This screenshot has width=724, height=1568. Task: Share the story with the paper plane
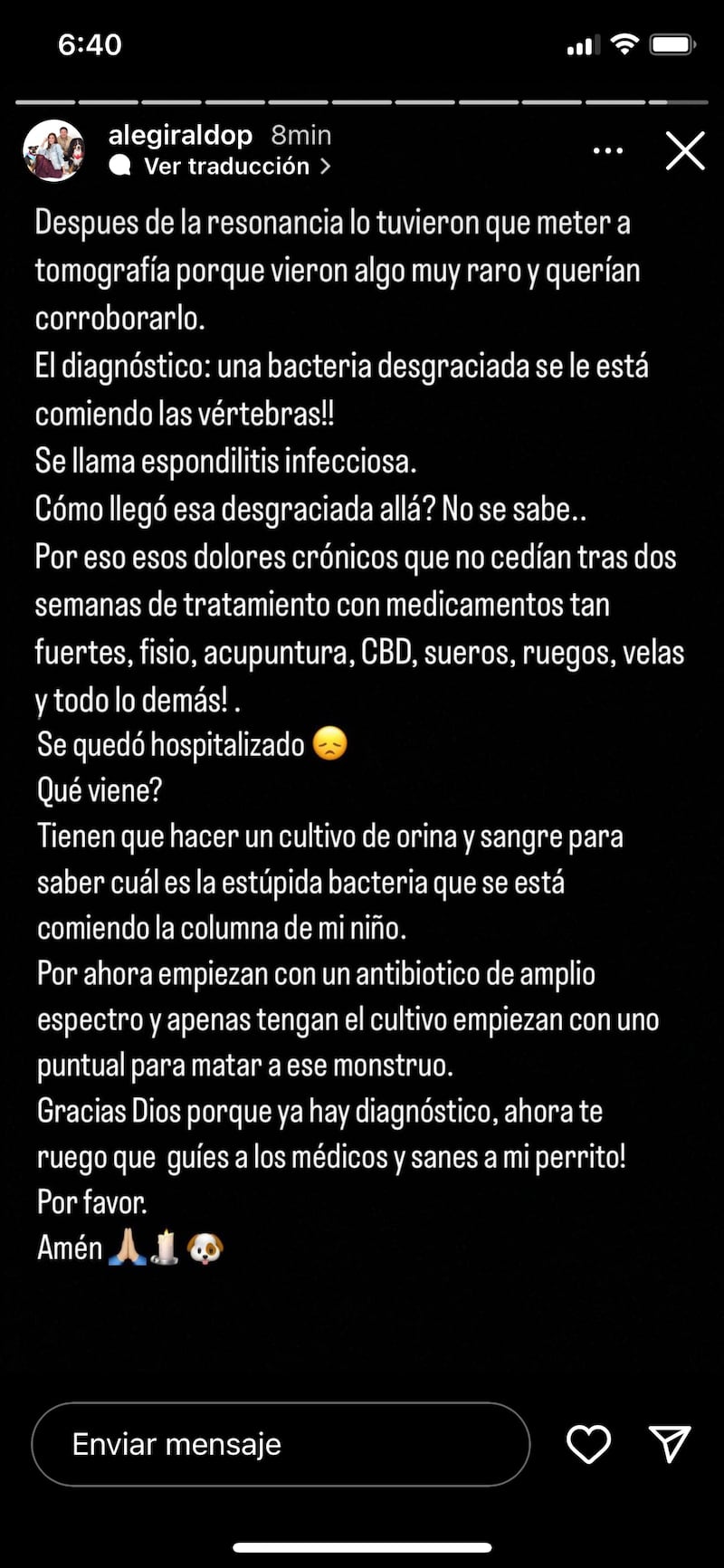(670, 1444)
